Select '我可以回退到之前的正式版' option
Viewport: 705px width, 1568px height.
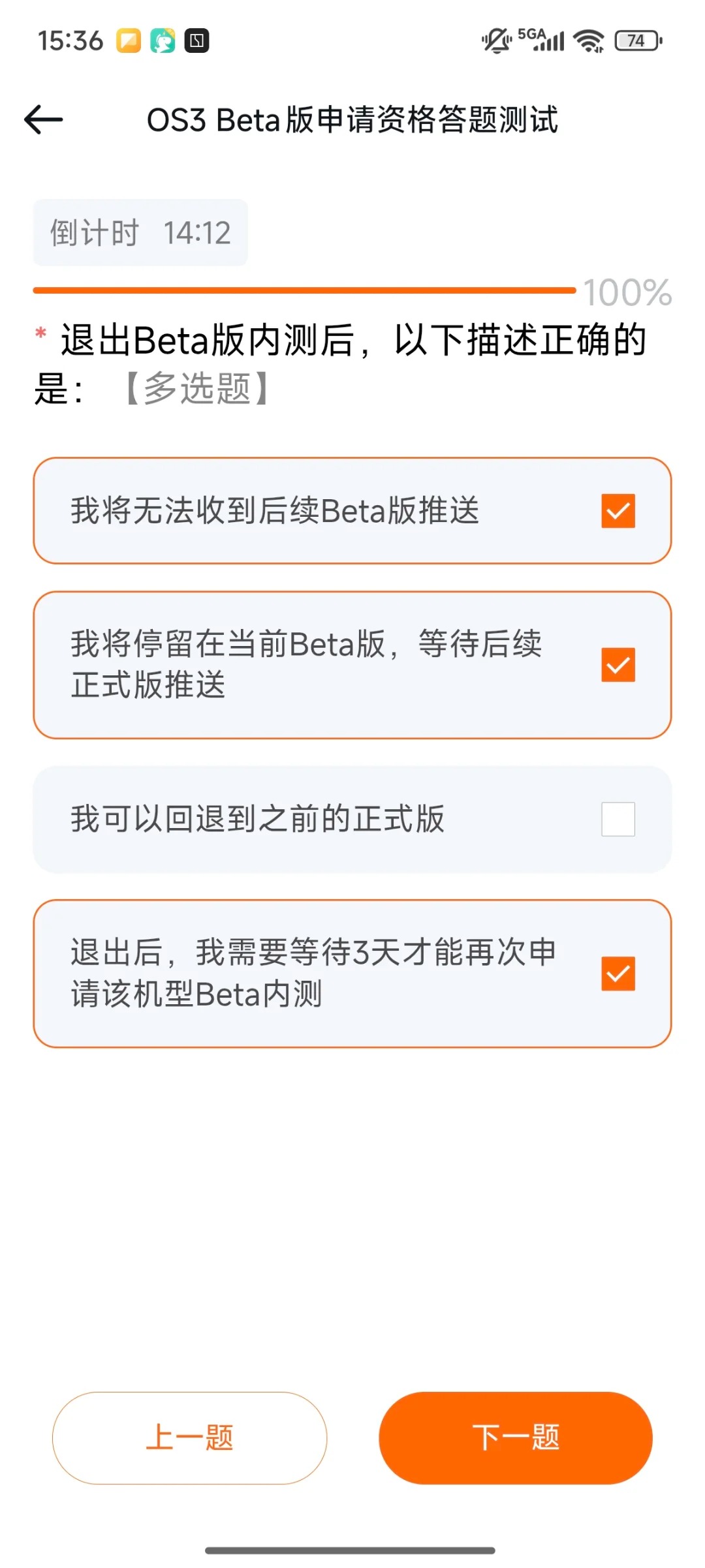[618, 819]
